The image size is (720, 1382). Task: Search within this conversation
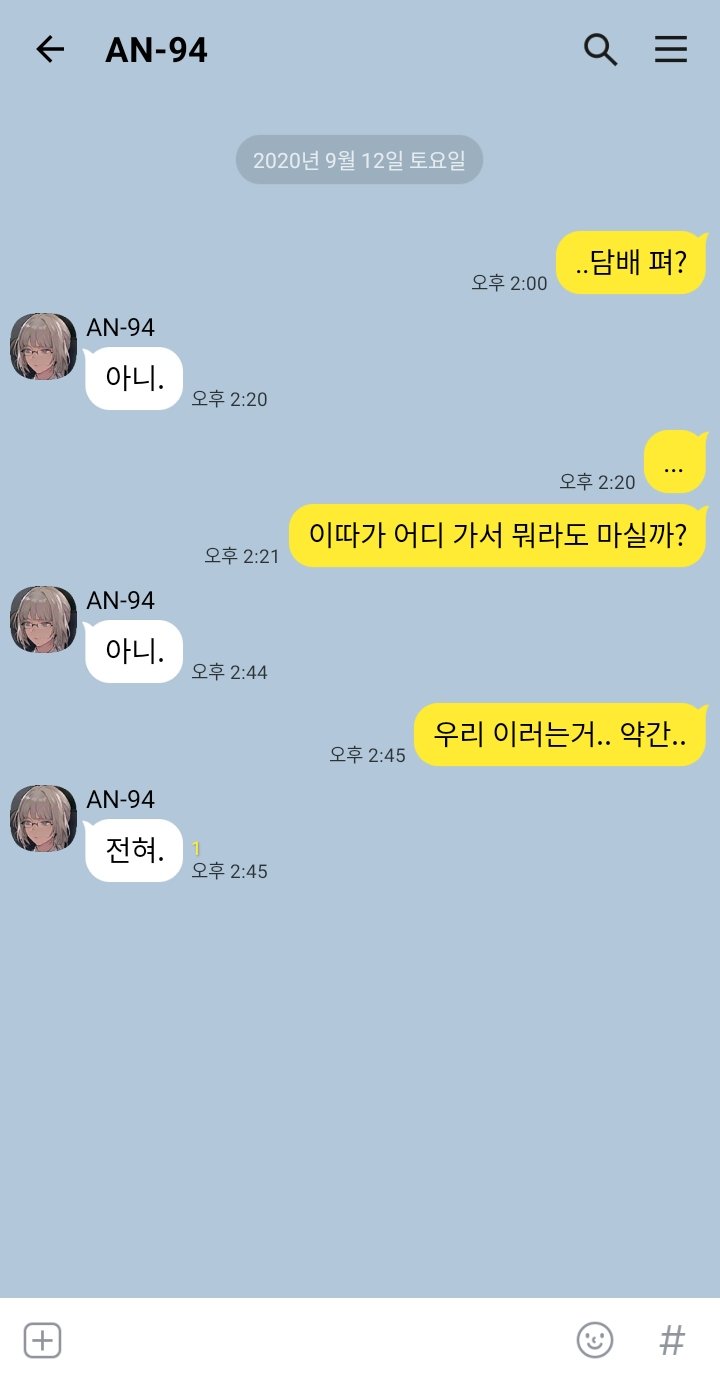point(600,49)
